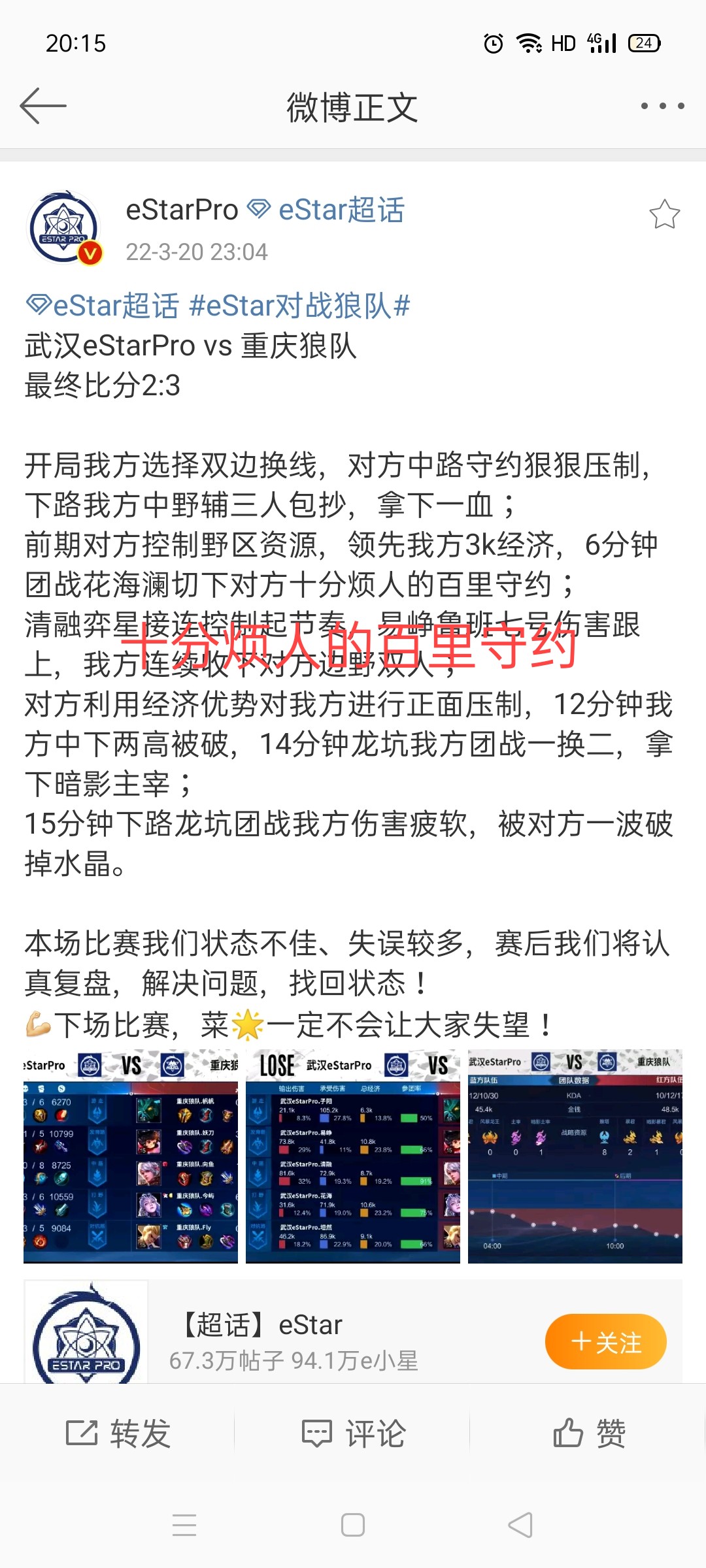Tap the system home button

tap(353, 1525)
